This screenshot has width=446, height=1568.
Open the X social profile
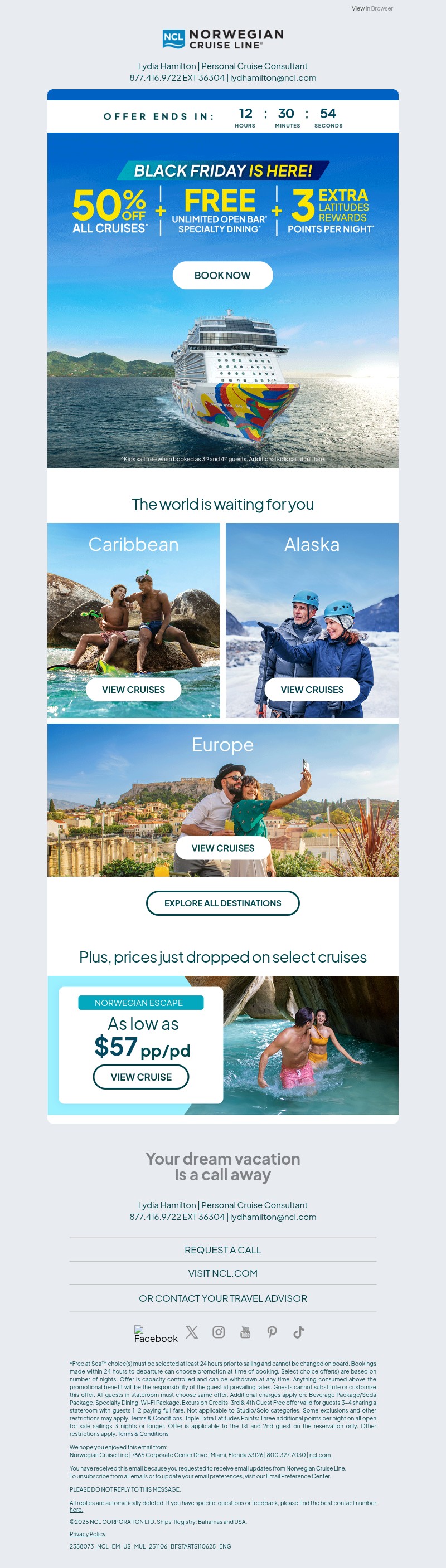point(192,1332)
